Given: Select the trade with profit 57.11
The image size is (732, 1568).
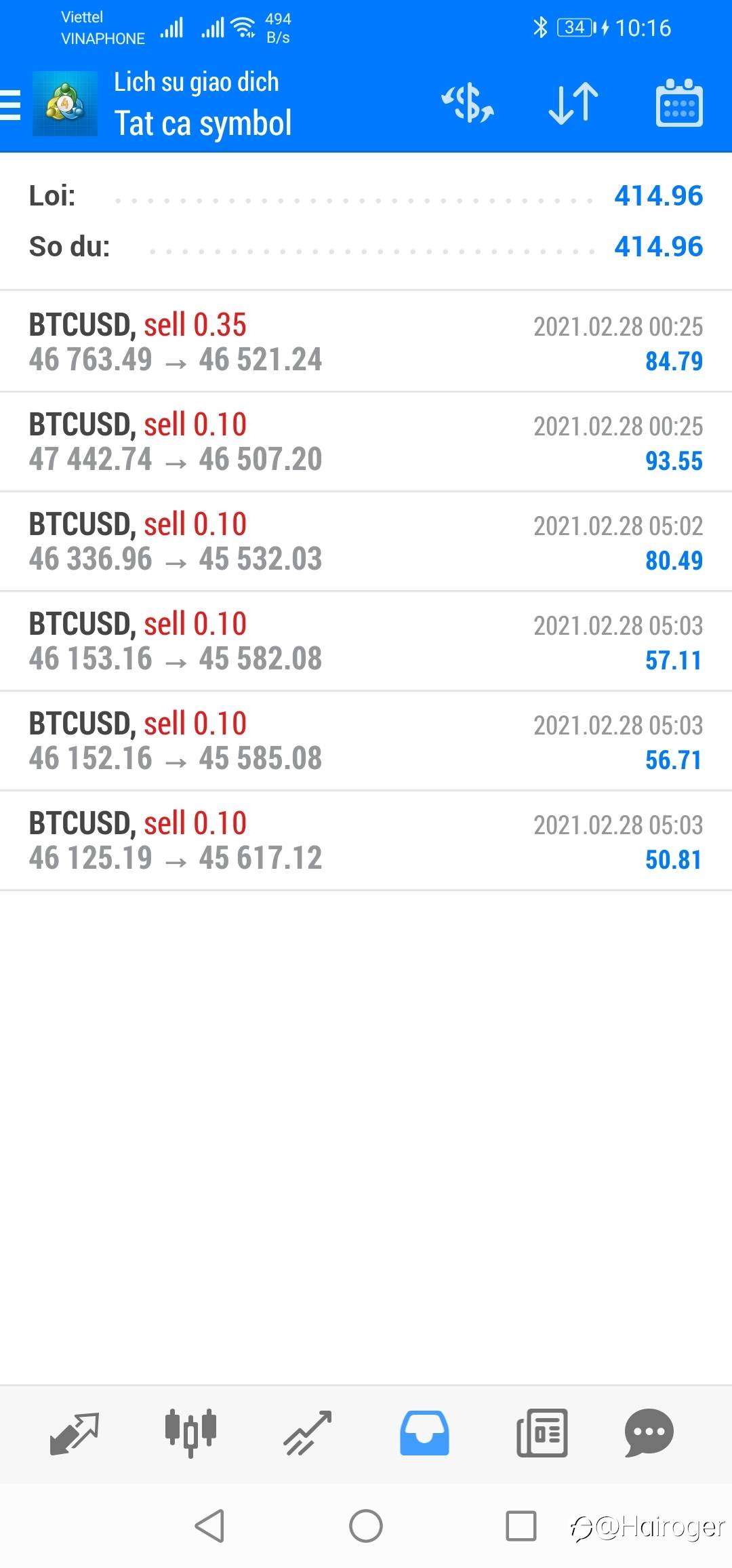Looking at the screenshot, I should coord(366,641).
